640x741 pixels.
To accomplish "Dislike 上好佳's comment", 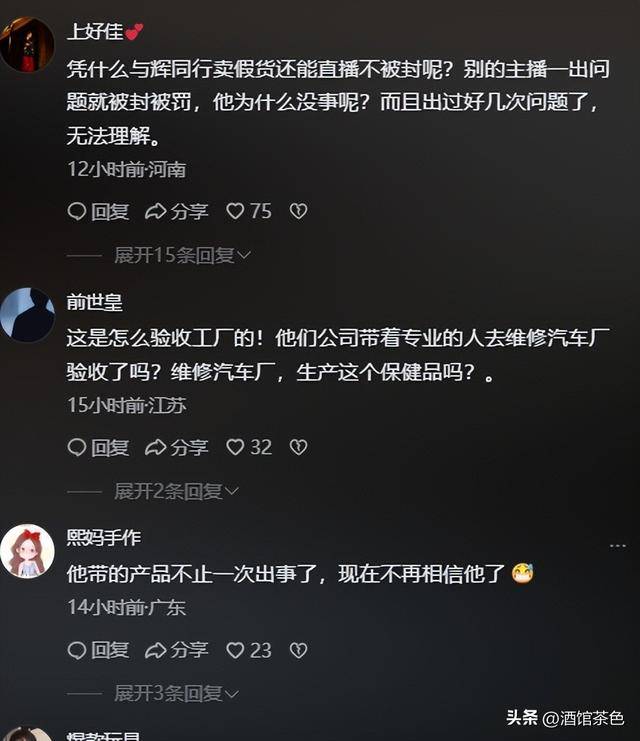I will pos(298,211).
